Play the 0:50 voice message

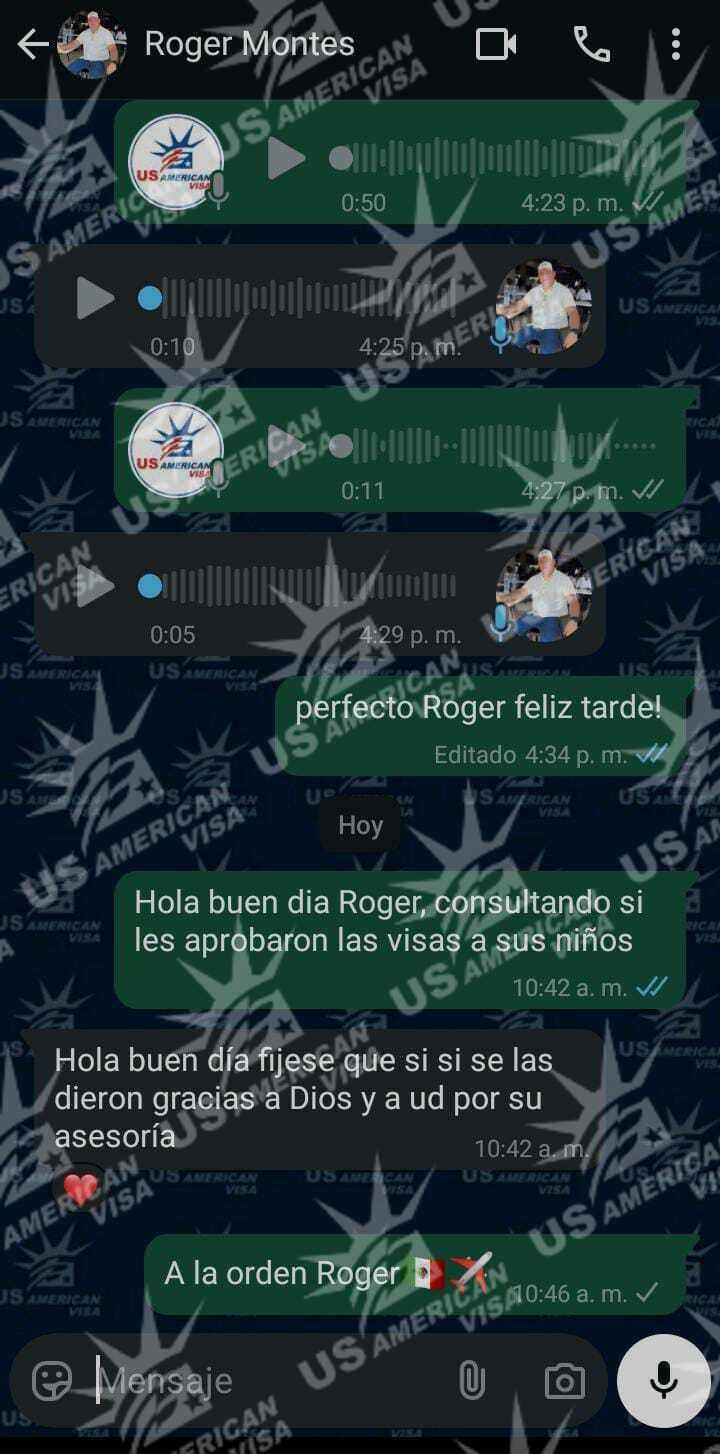click(286, 159)
